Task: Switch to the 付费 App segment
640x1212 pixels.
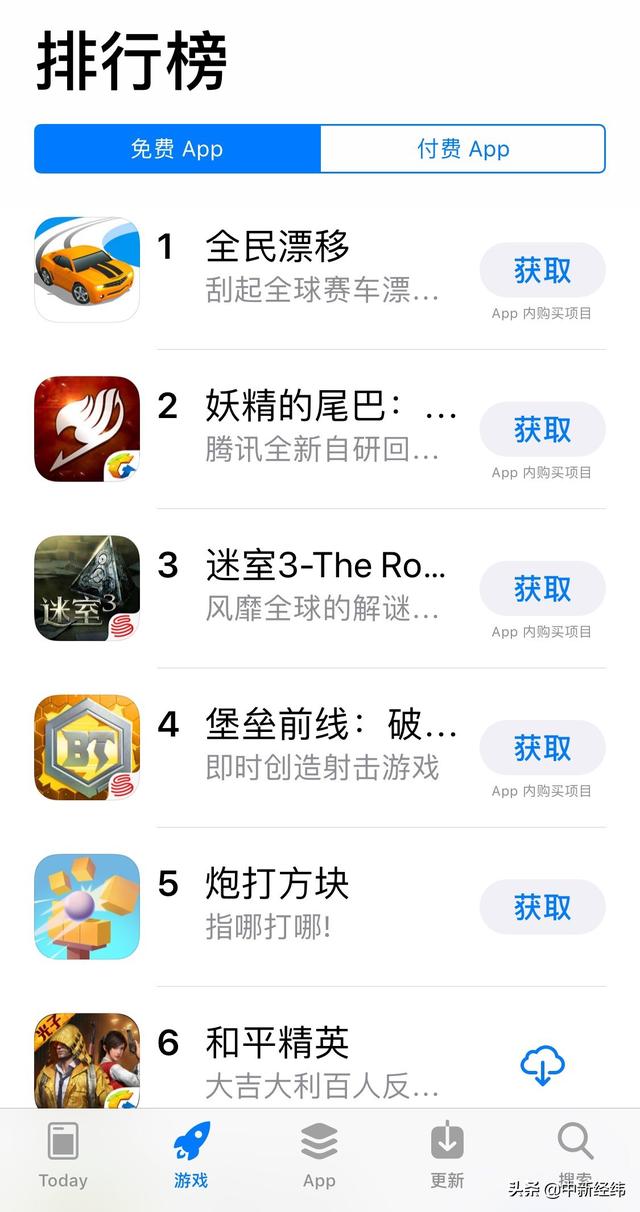Action: pyautogui.click(x=463, y=149)
